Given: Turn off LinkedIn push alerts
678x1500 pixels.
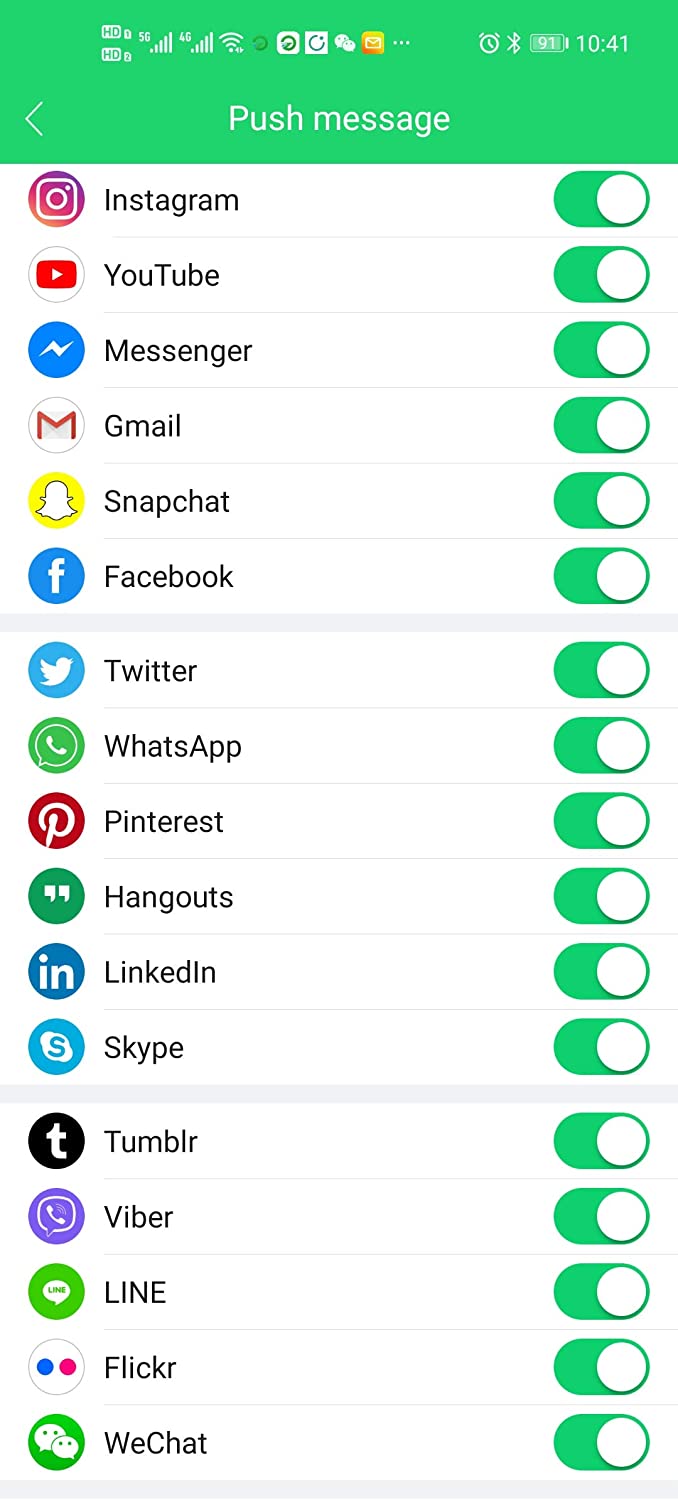Looking at the screenshot, I should coord(602,972).
